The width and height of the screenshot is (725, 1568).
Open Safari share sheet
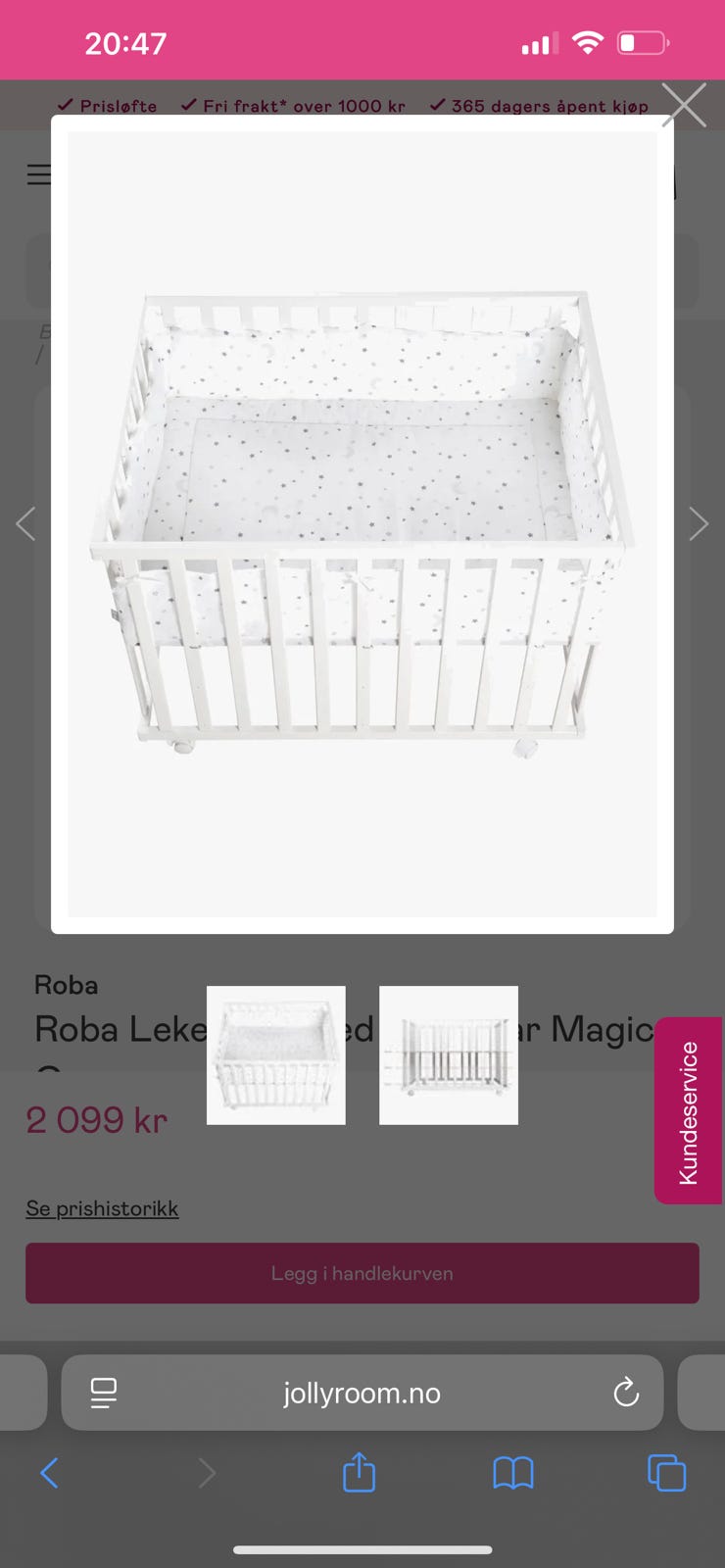(359, 1472)
